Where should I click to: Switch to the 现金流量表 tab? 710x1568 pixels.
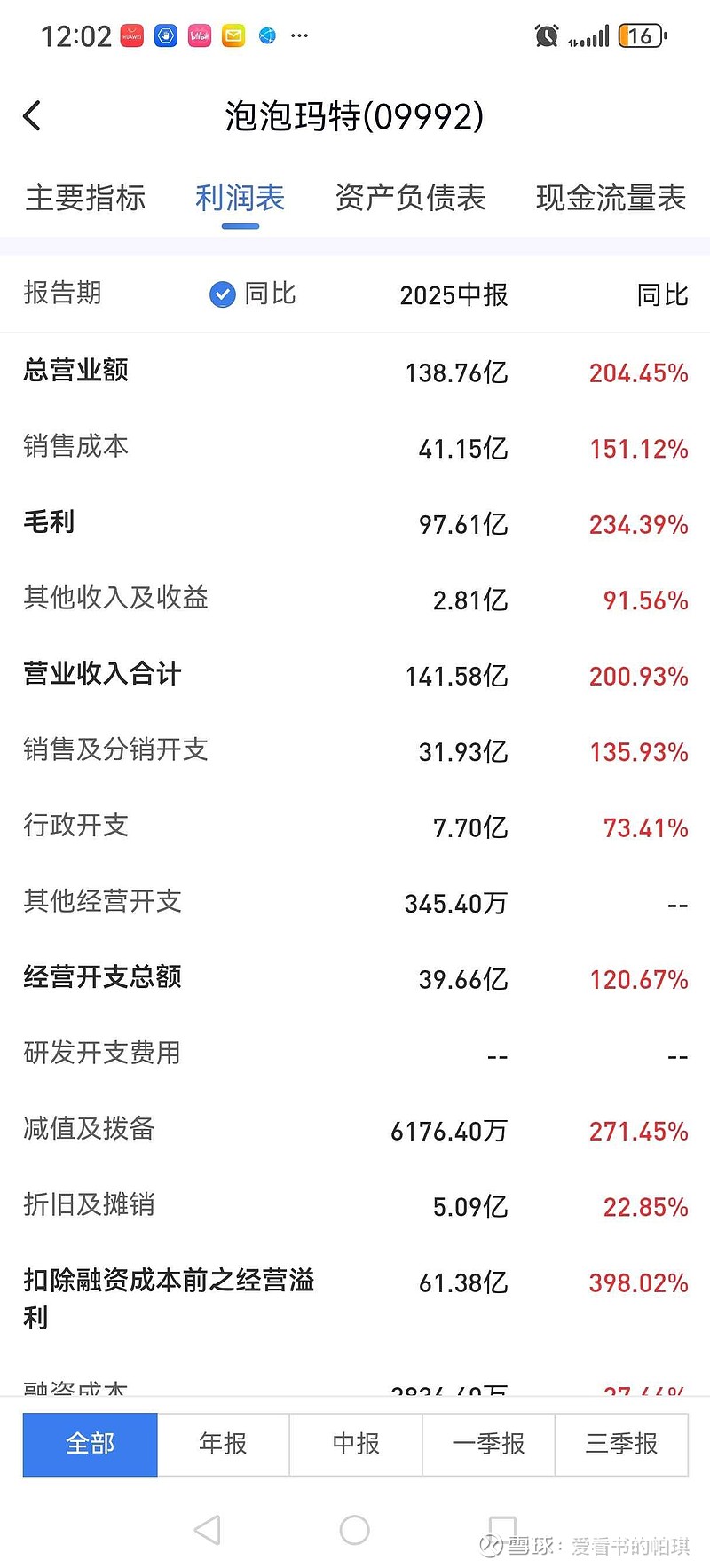[x=610, y=199]
